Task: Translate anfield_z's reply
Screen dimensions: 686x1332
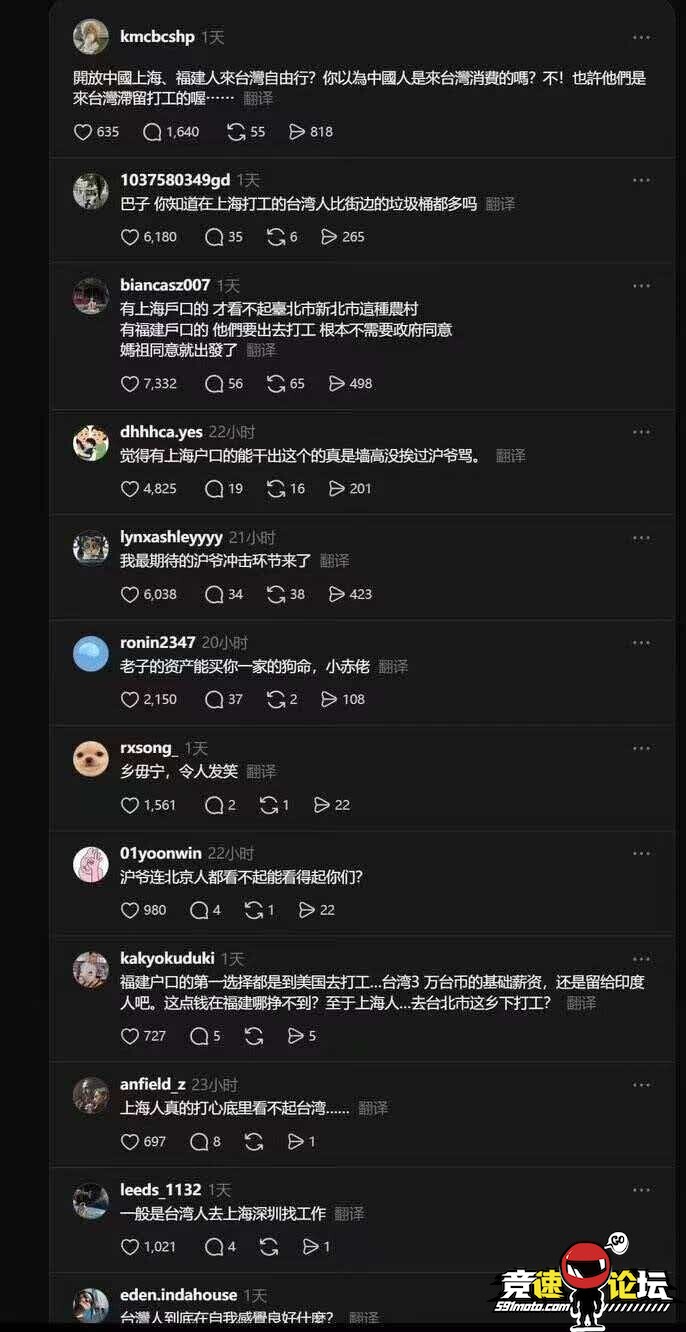Action: pyautogui.click(x=373, y=1108)
